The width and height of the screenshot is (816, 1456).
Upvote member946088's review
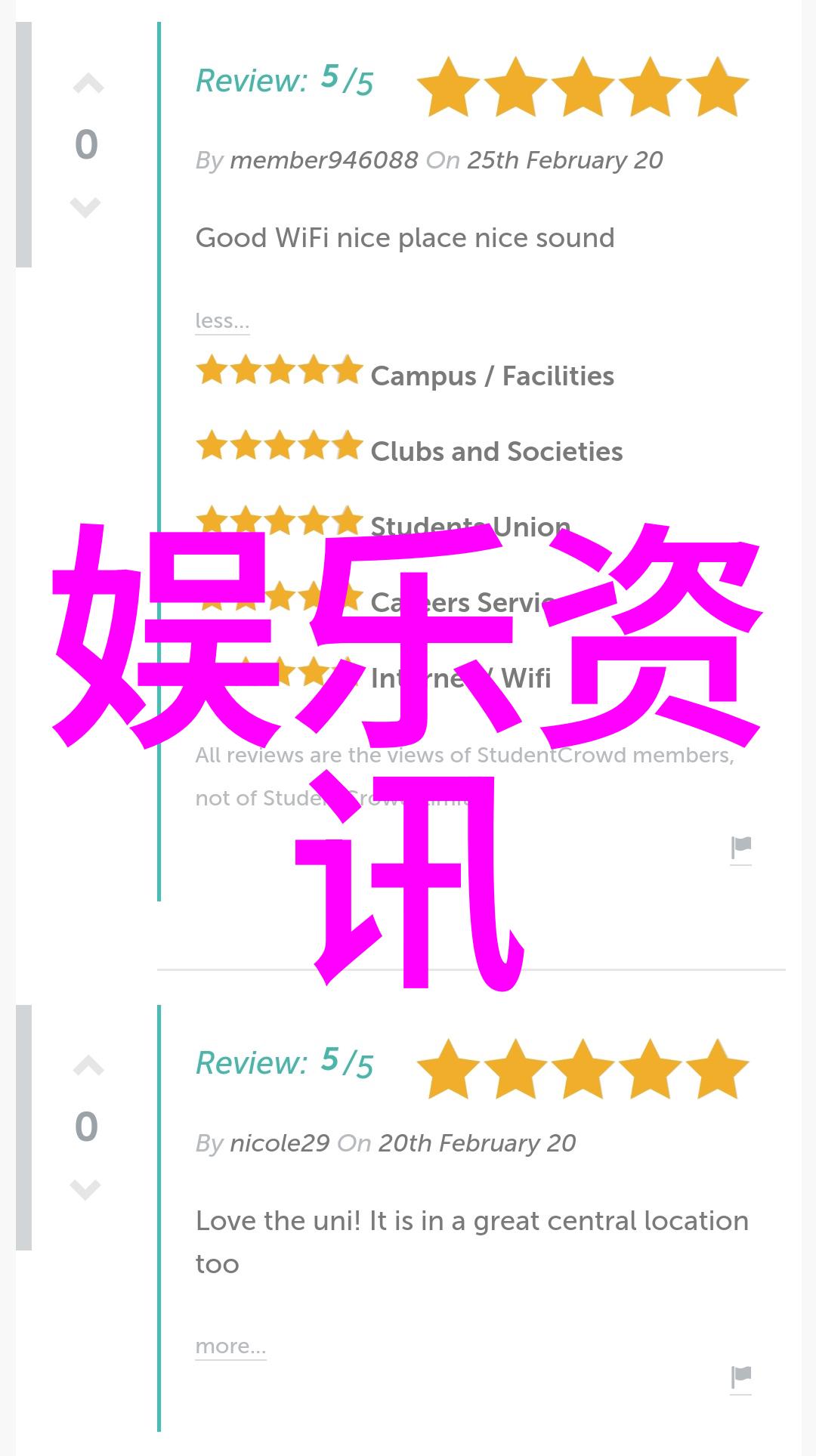click(x=88, y=84)
